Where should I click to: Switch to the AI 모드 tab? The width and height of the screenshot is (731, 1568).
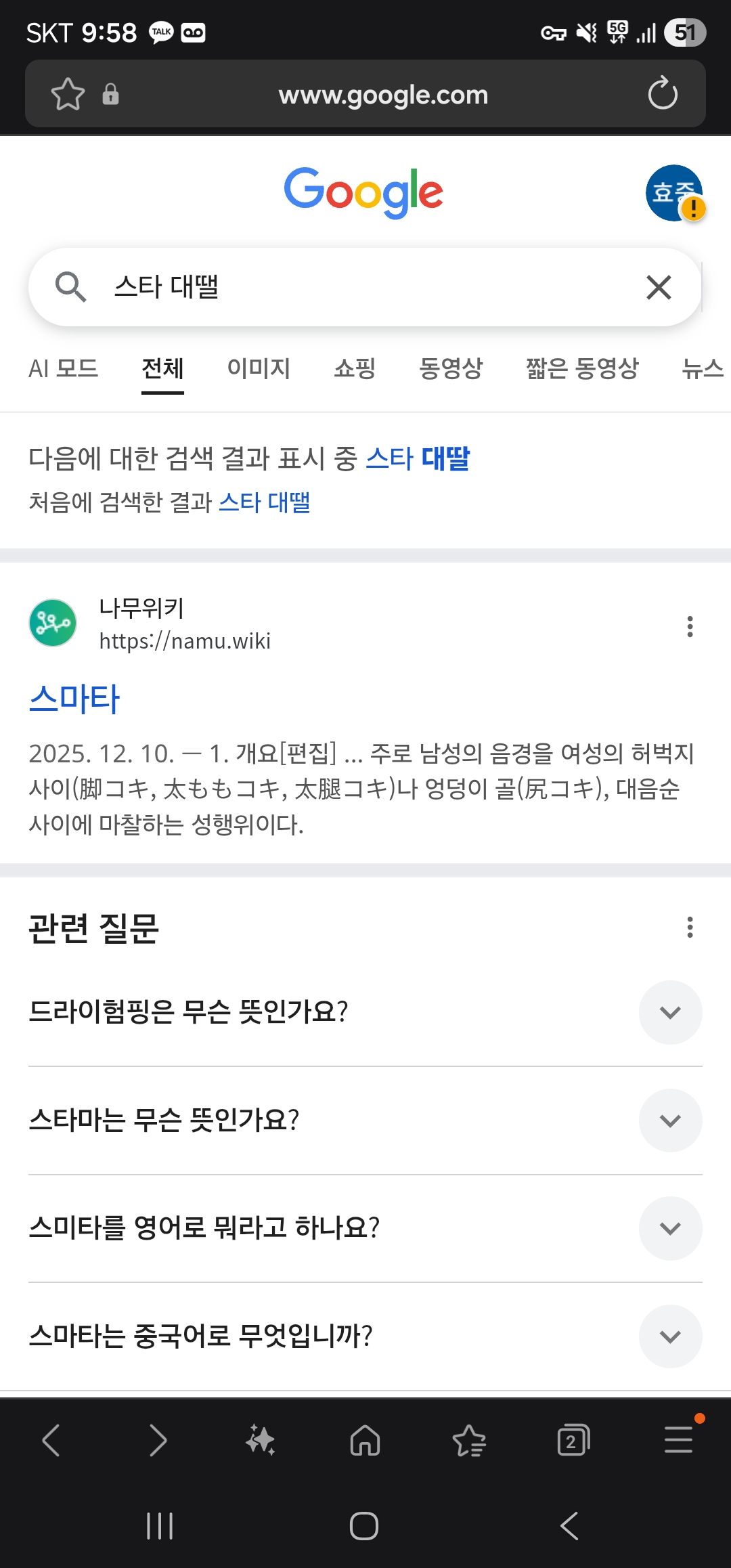pos(63,368)
